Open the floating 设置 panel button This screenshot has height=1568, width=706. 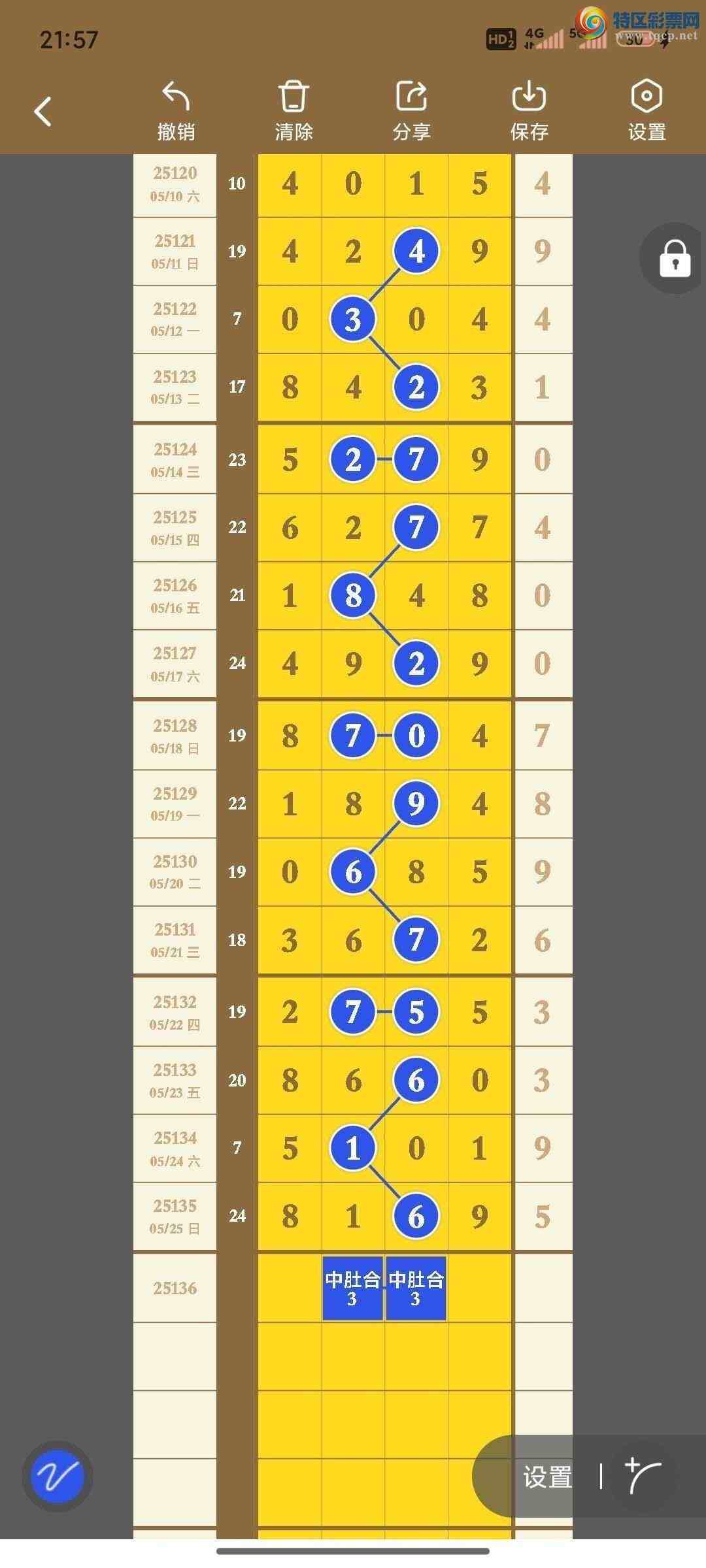click(x=547, y=1477)
